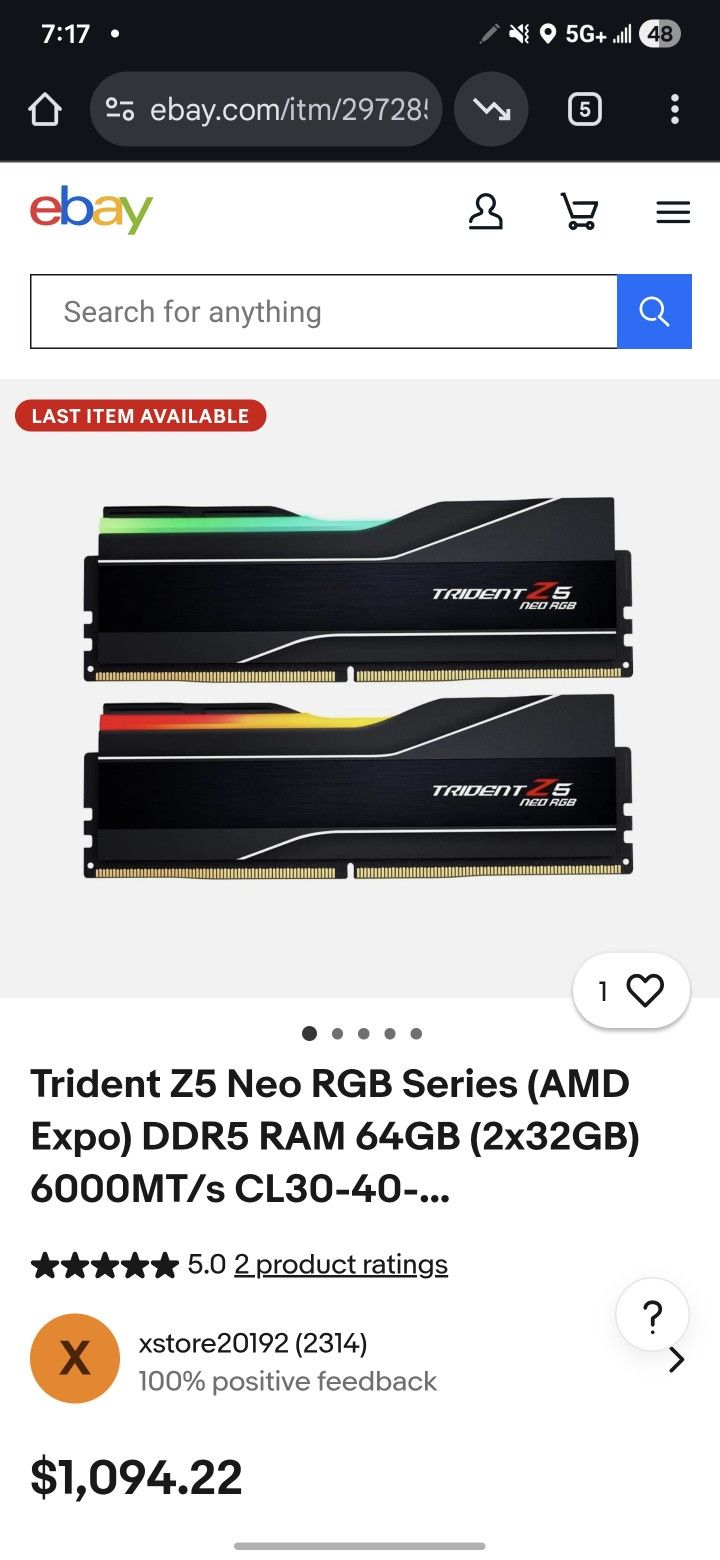Open the eBay hamburger menu

click(x=673, y=212)
